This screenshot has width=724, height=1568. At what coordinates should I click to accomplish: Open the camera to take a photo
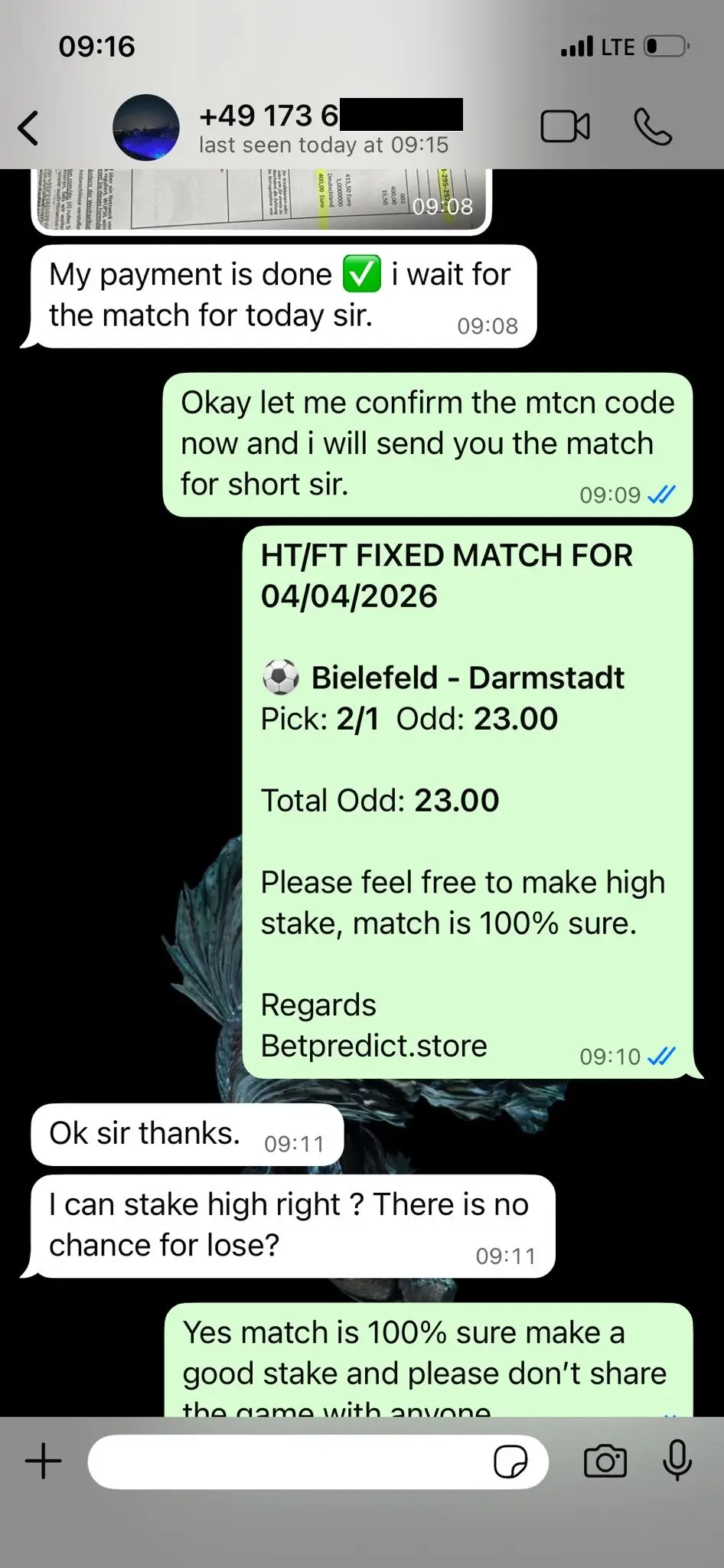coord(605,1462)
